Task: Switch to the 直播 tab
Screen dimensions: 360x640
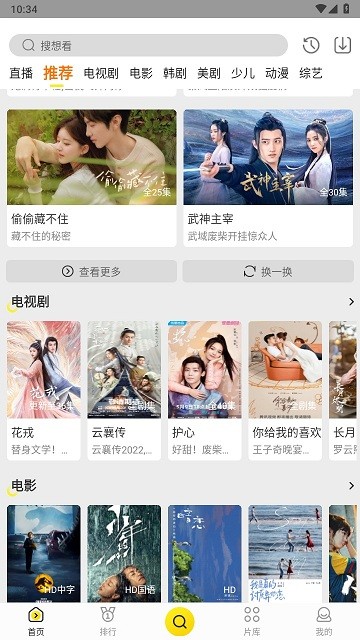Action: point(21,73)
